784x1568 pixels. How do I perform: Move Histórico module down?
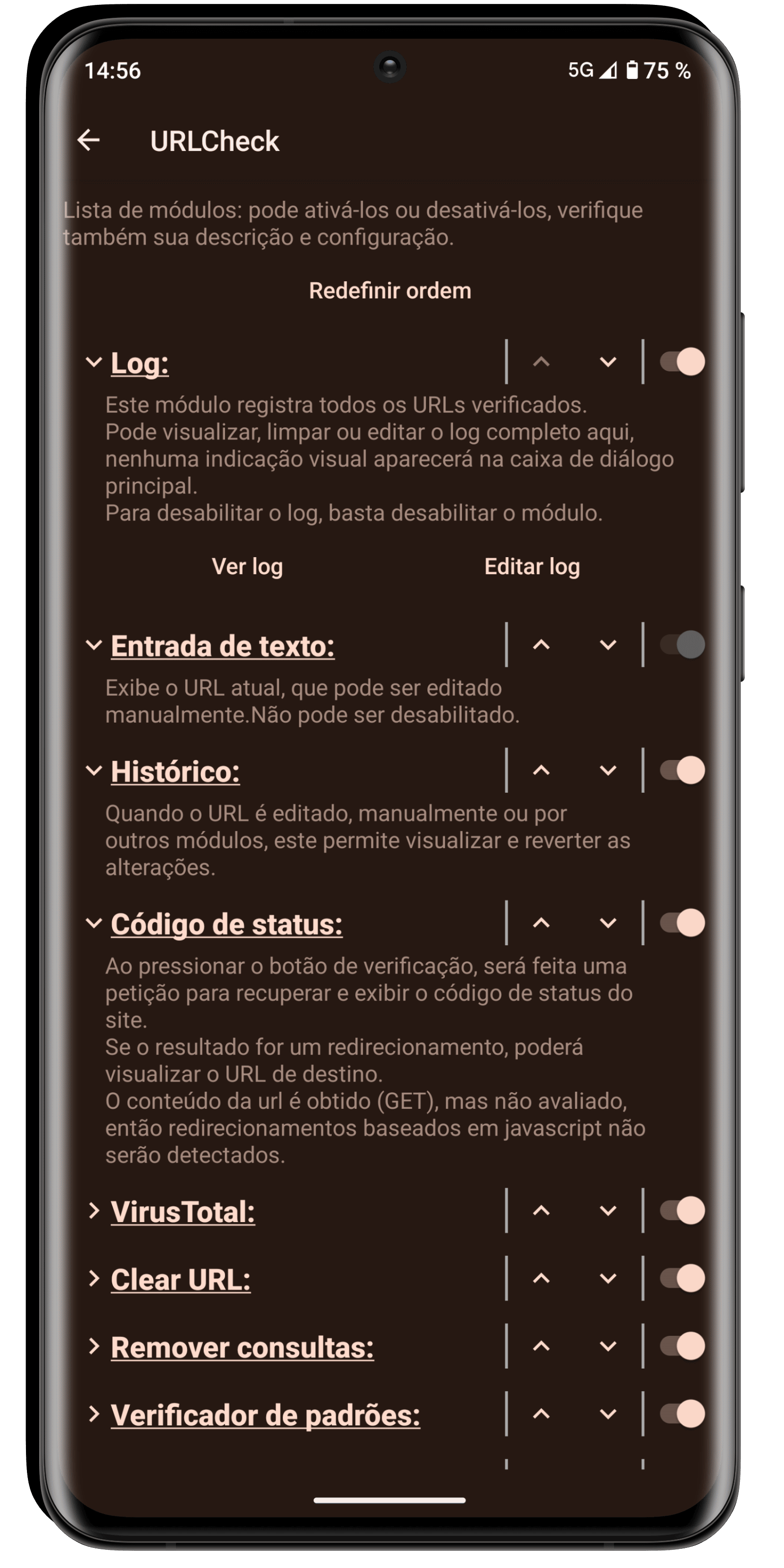click(608, 770)
